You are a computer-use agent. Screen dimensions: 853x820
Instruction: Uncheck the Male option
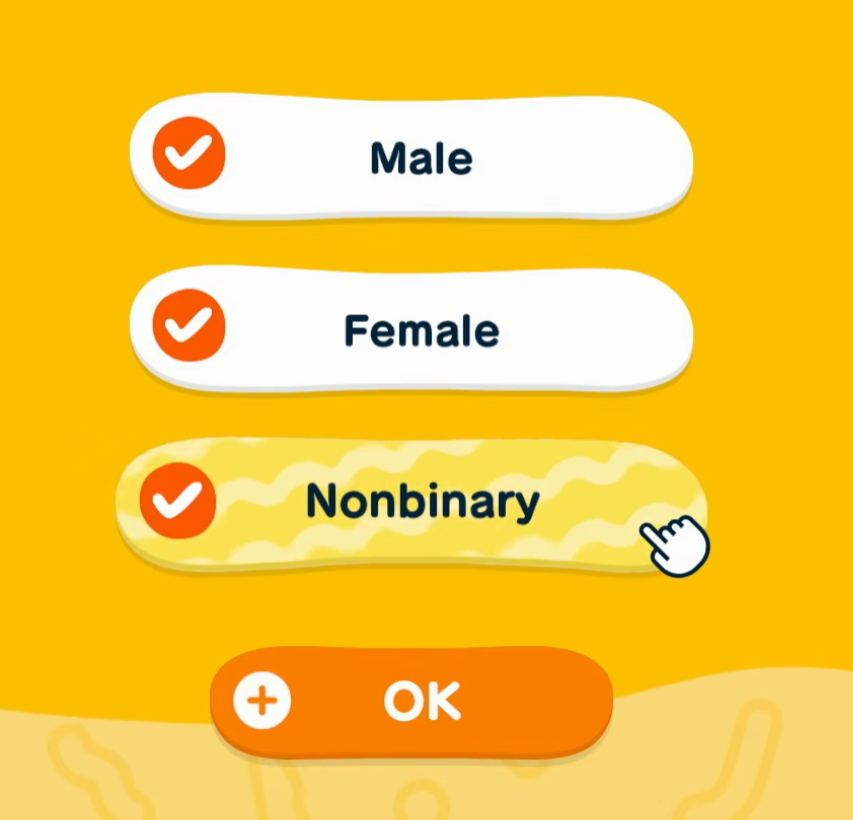[x=189, y=154]
